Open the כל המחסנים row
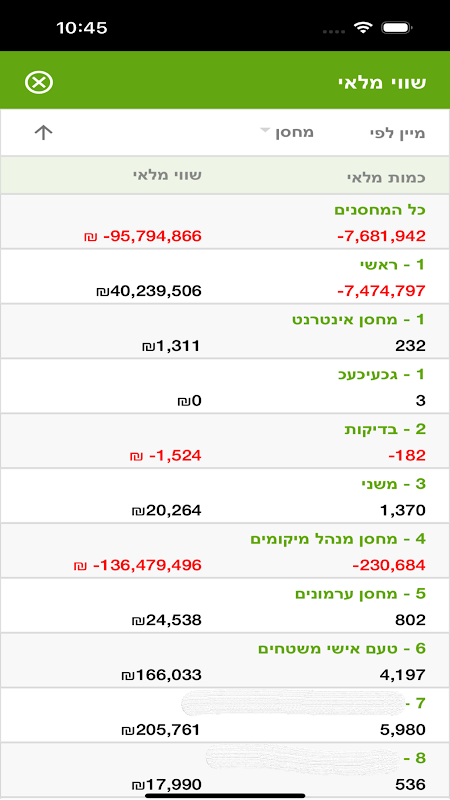The image size is (450, 800). (x=225, y=222)
